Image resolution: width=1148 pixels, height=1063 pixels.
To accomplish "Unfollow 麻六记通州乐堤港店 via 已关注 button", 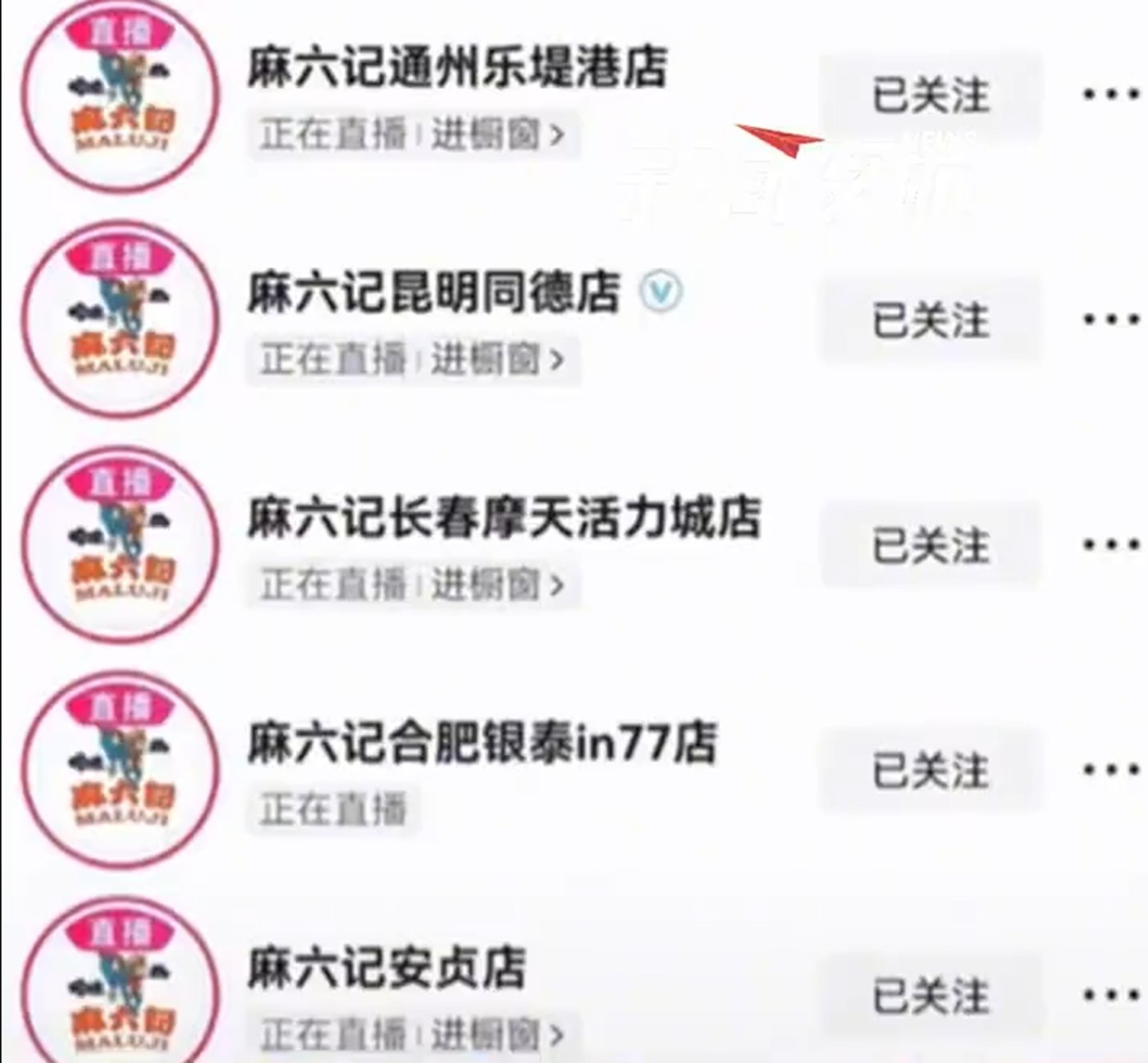I will (931, 95).
